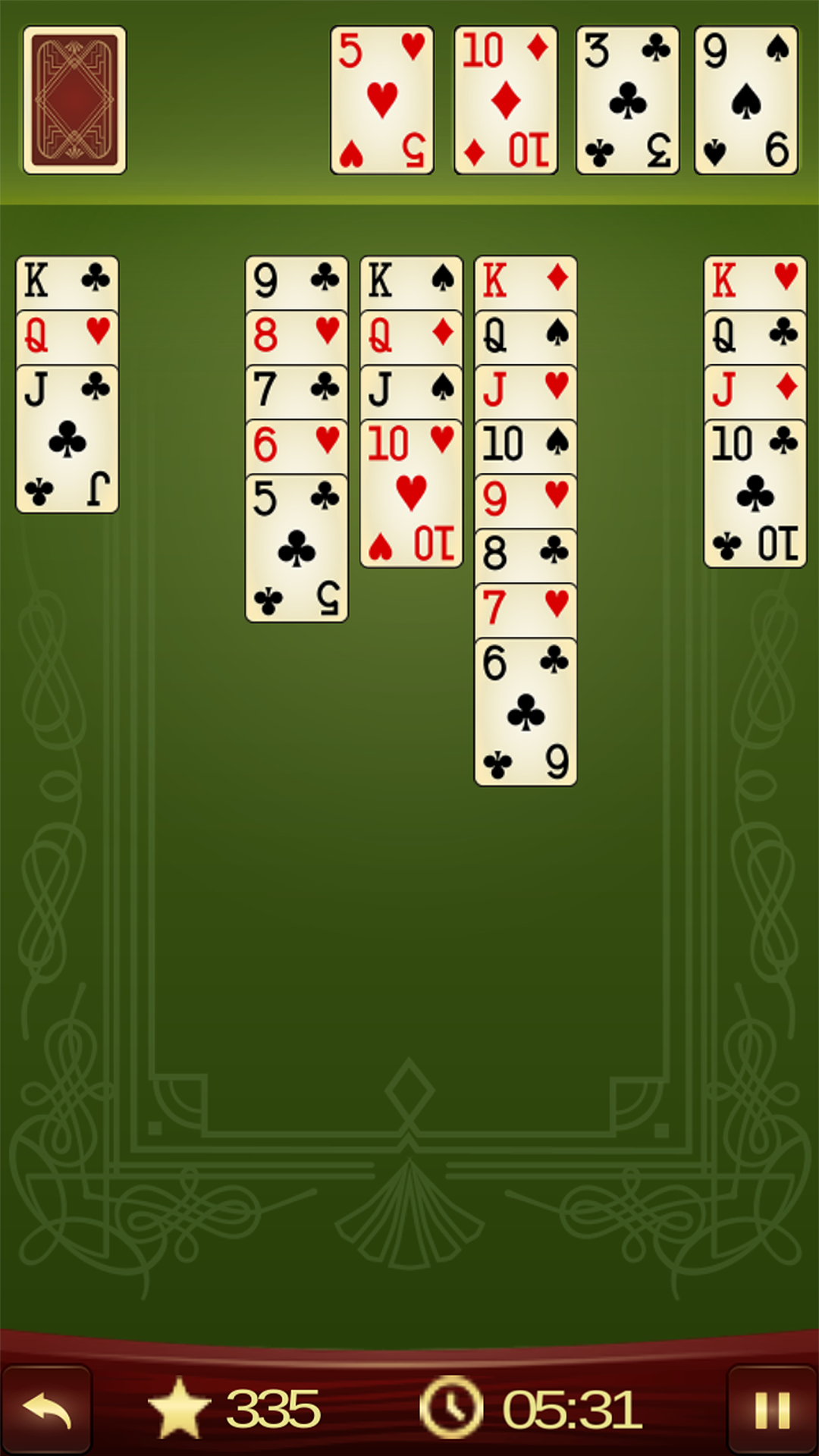Tap the 10 of hearts tableau card
The image size is (819, 1456).
411,494
